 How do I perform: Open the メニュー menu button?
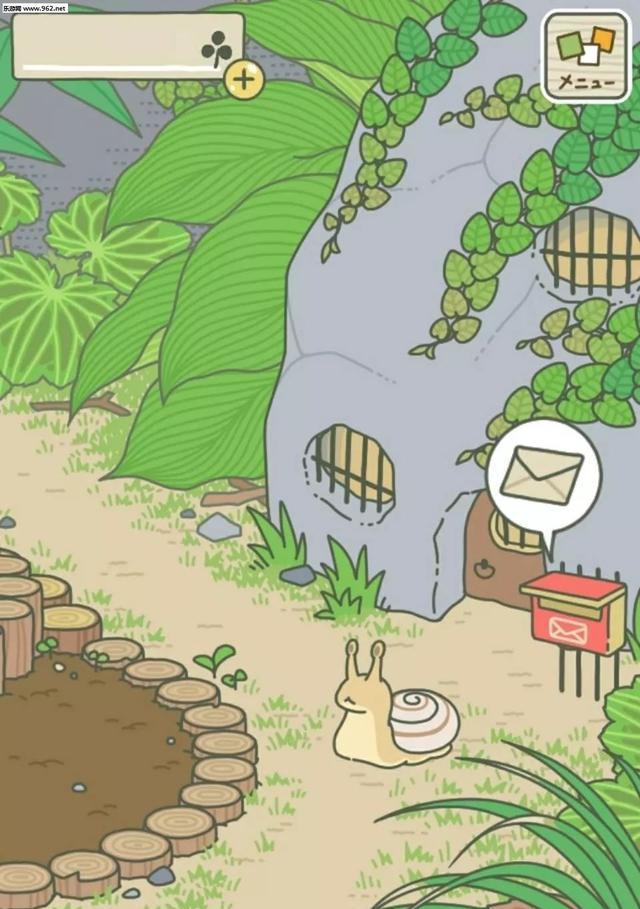tap(586, 56)
